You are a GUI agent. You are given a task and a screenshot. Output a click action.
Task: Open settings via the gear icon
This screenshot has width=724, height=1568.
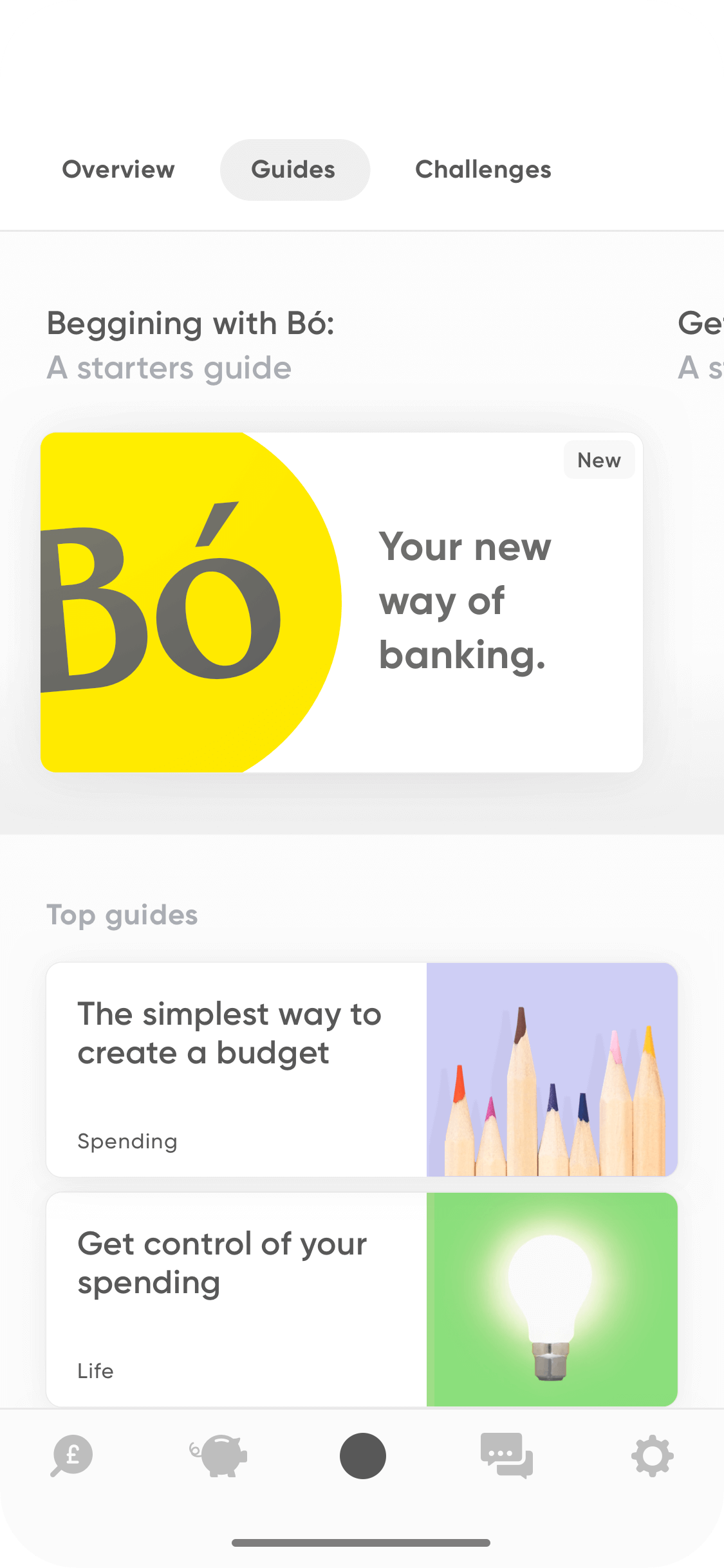coord(652,1456)
